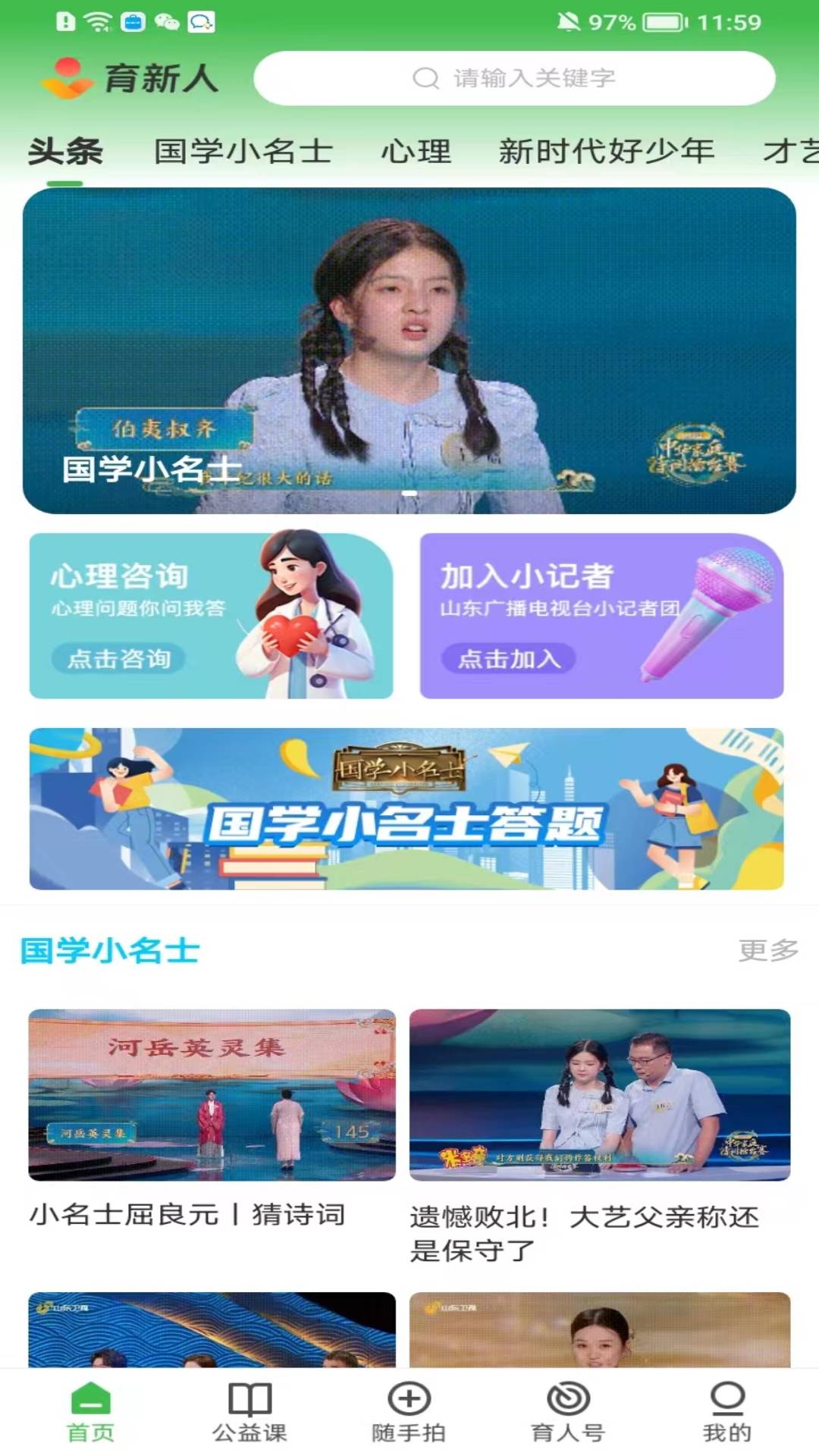Select the 头条 top tab
The image size is (819, 1456).
click(65, 152)
